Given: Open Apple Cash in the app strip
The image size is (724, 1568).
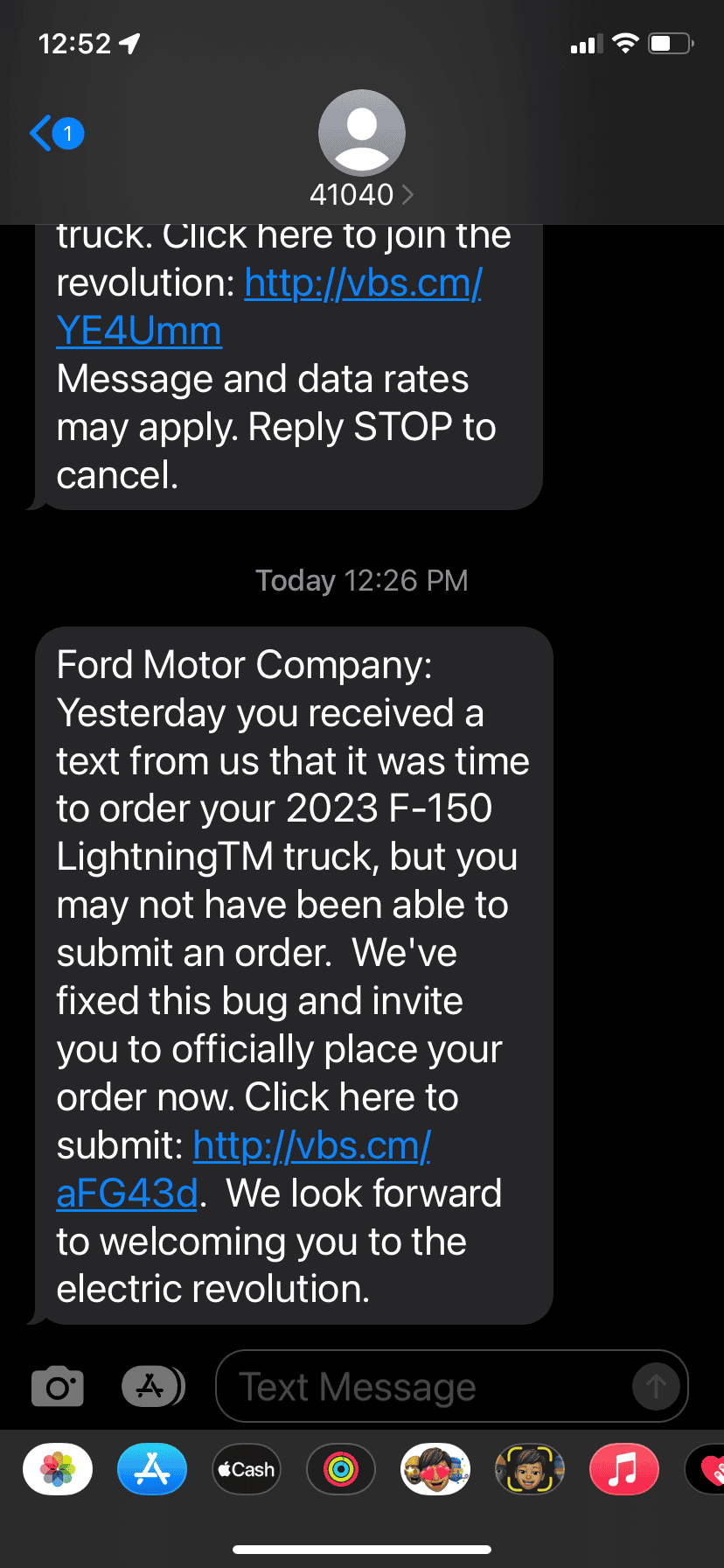Looking at the screenshot, I should coord(247,1469).
